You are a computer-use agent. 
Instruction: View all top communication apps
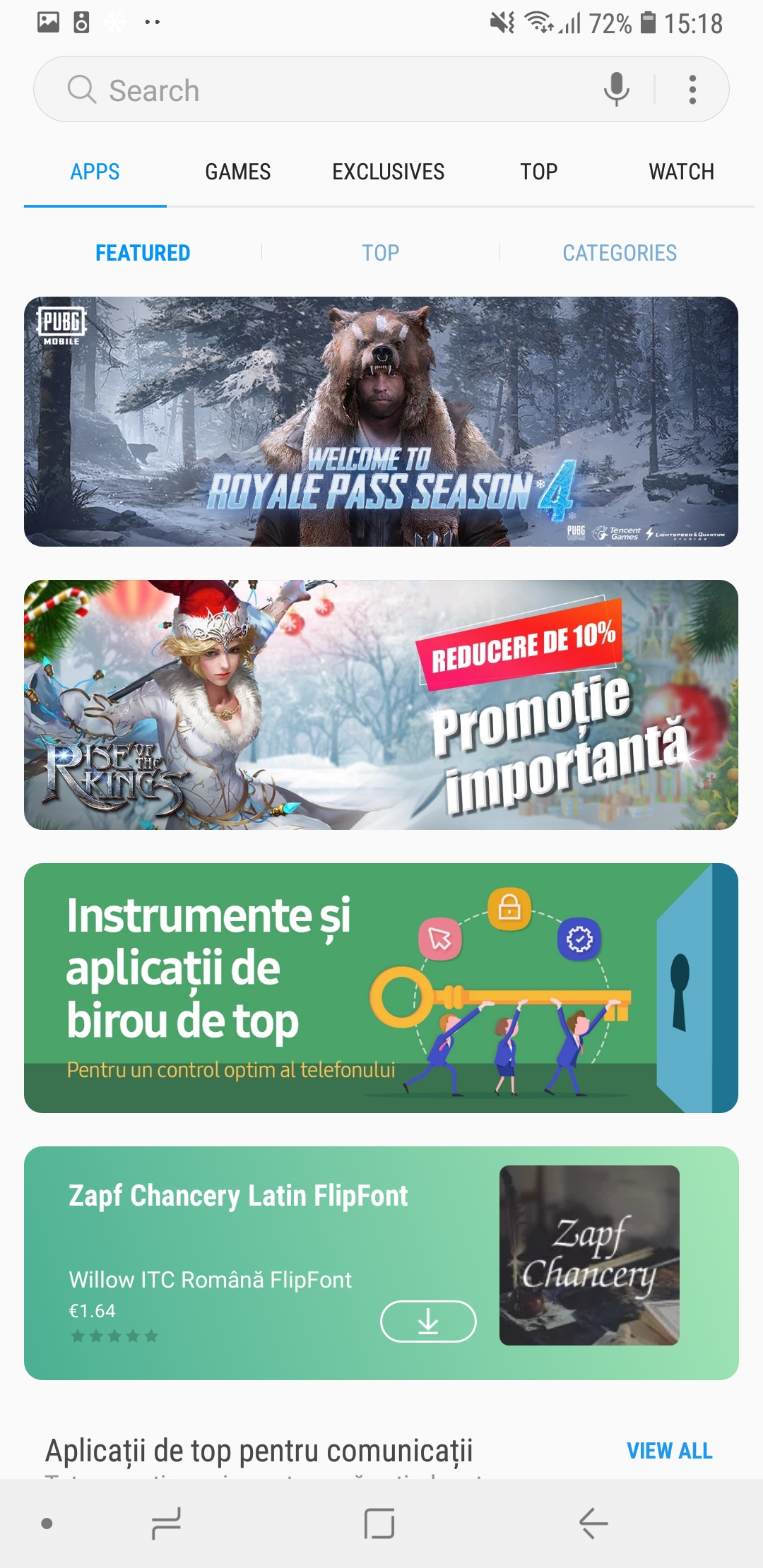(670, 1451)
